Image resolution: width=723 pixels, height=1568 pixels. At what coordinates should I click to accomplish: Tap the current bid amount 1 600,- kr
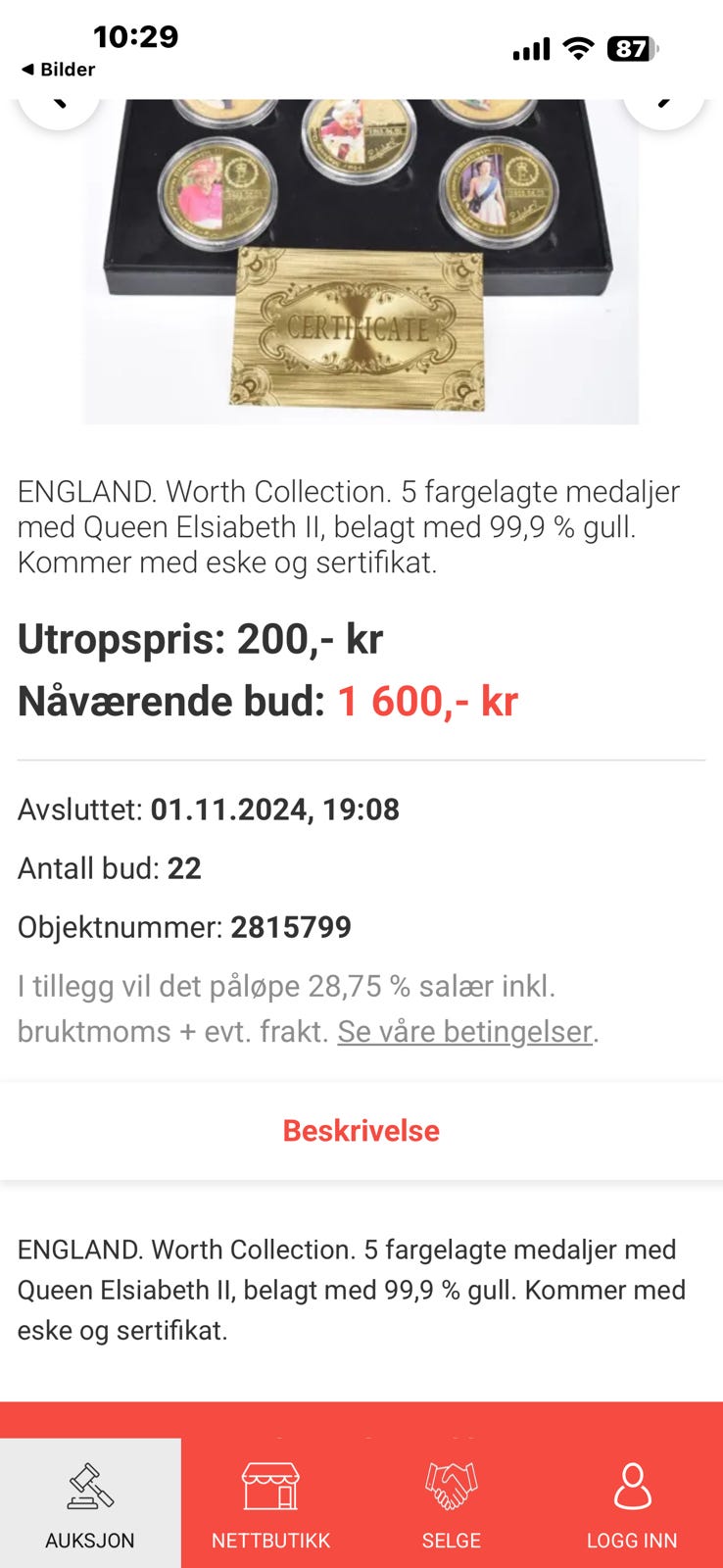(428, 701)
